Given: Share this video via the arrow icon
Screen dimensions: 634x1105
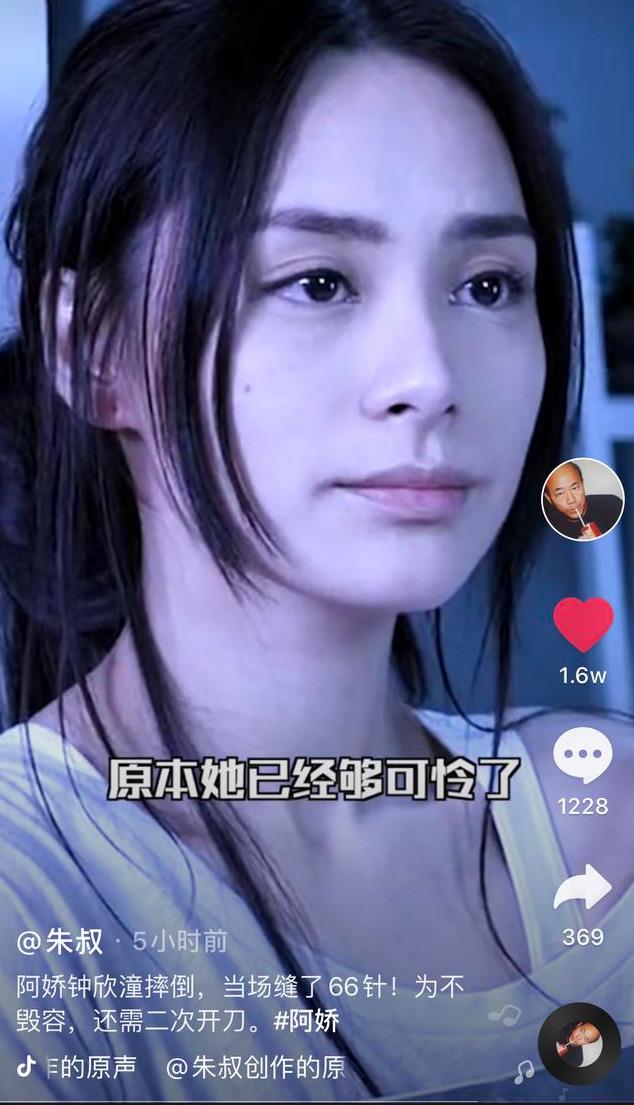Looking at the screenshot, I should (x=583, y=887).
